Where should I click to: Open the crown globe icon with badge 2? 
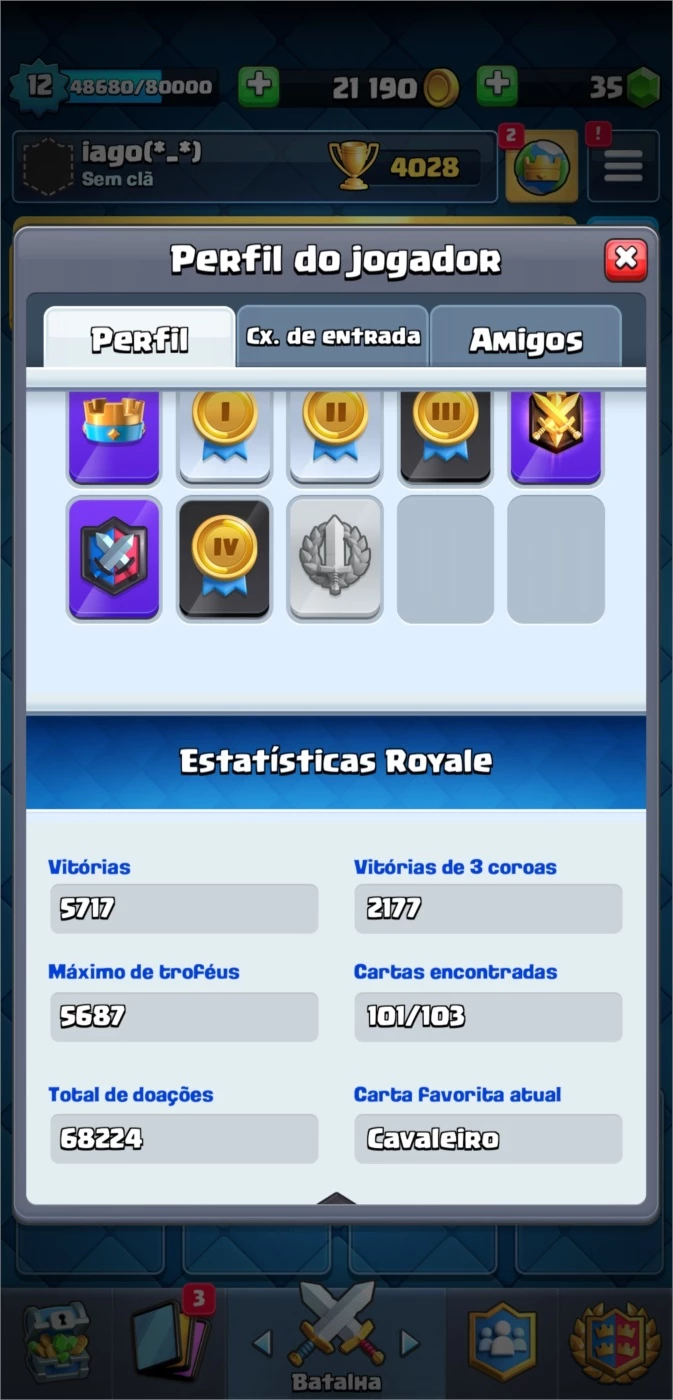click(x=542, y=166)
